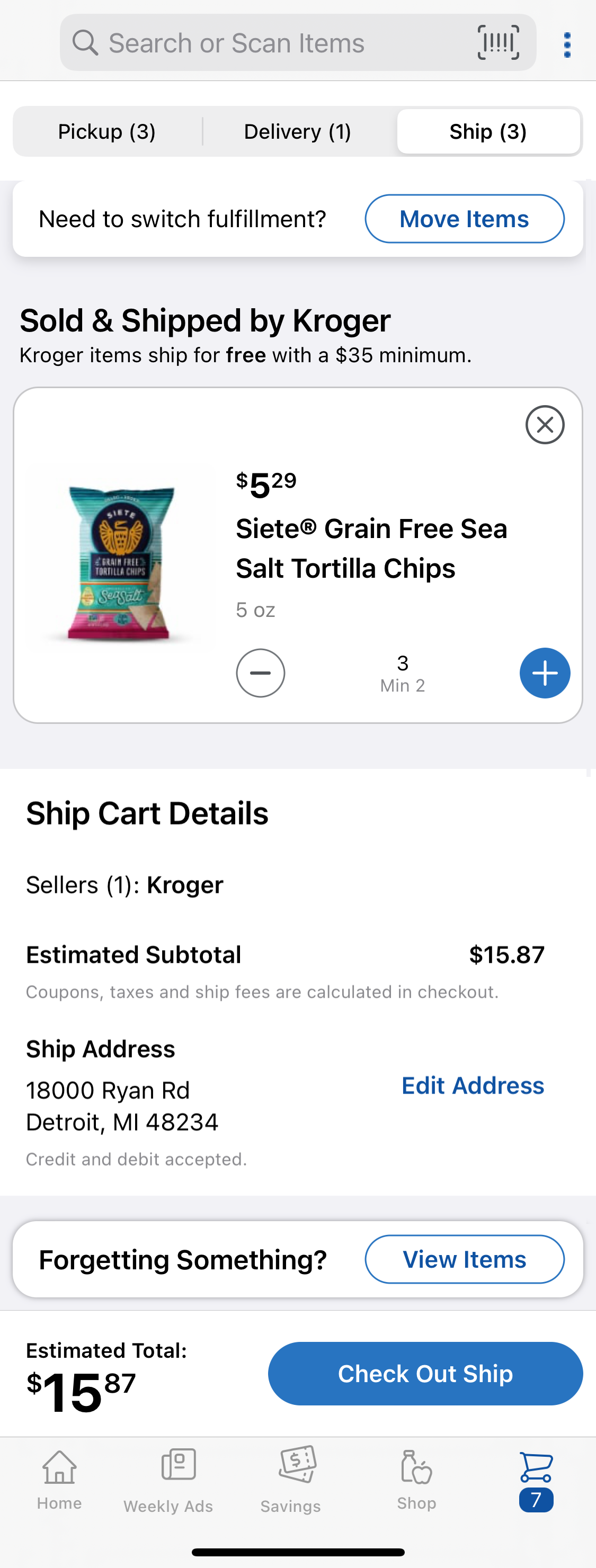Viewport: 596px width, 1568px height.
Task: Tap the magnifying glass search icon
Action: point(86,42)
